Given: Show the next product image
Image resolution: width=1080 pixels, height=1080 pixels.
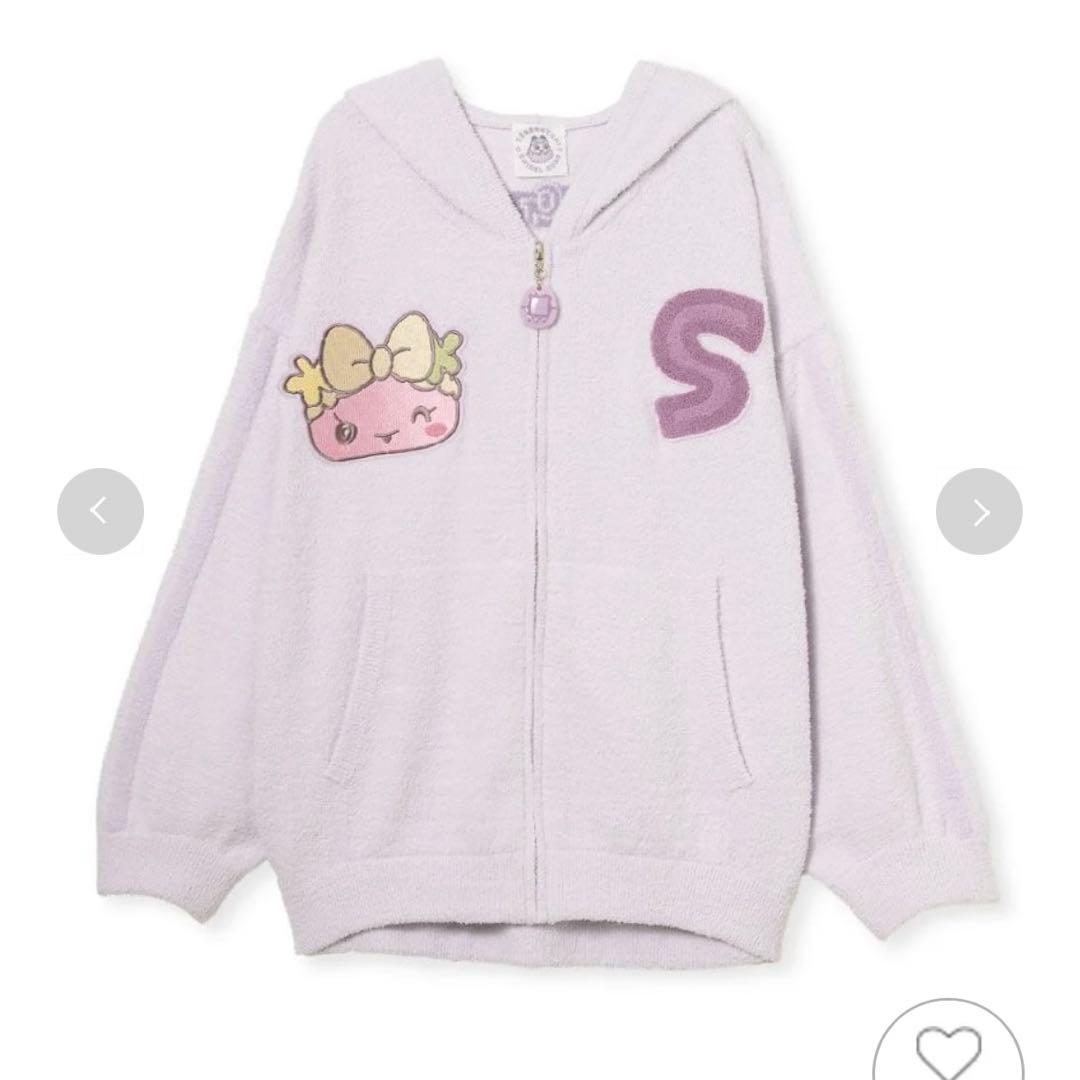Looking at the screenshot, I should 979,511.
